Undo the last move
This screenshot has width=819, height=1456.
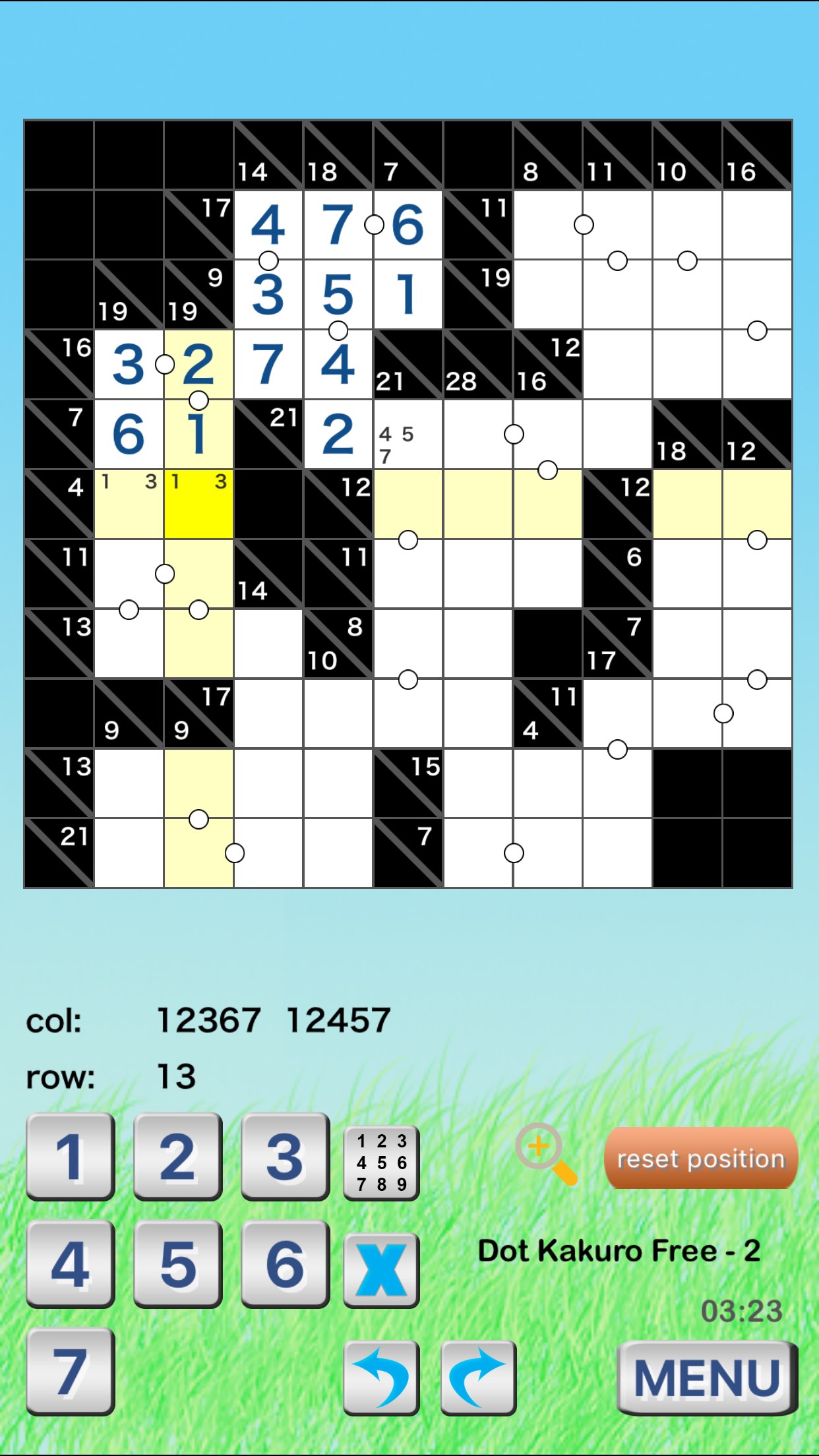point(381,1378)
